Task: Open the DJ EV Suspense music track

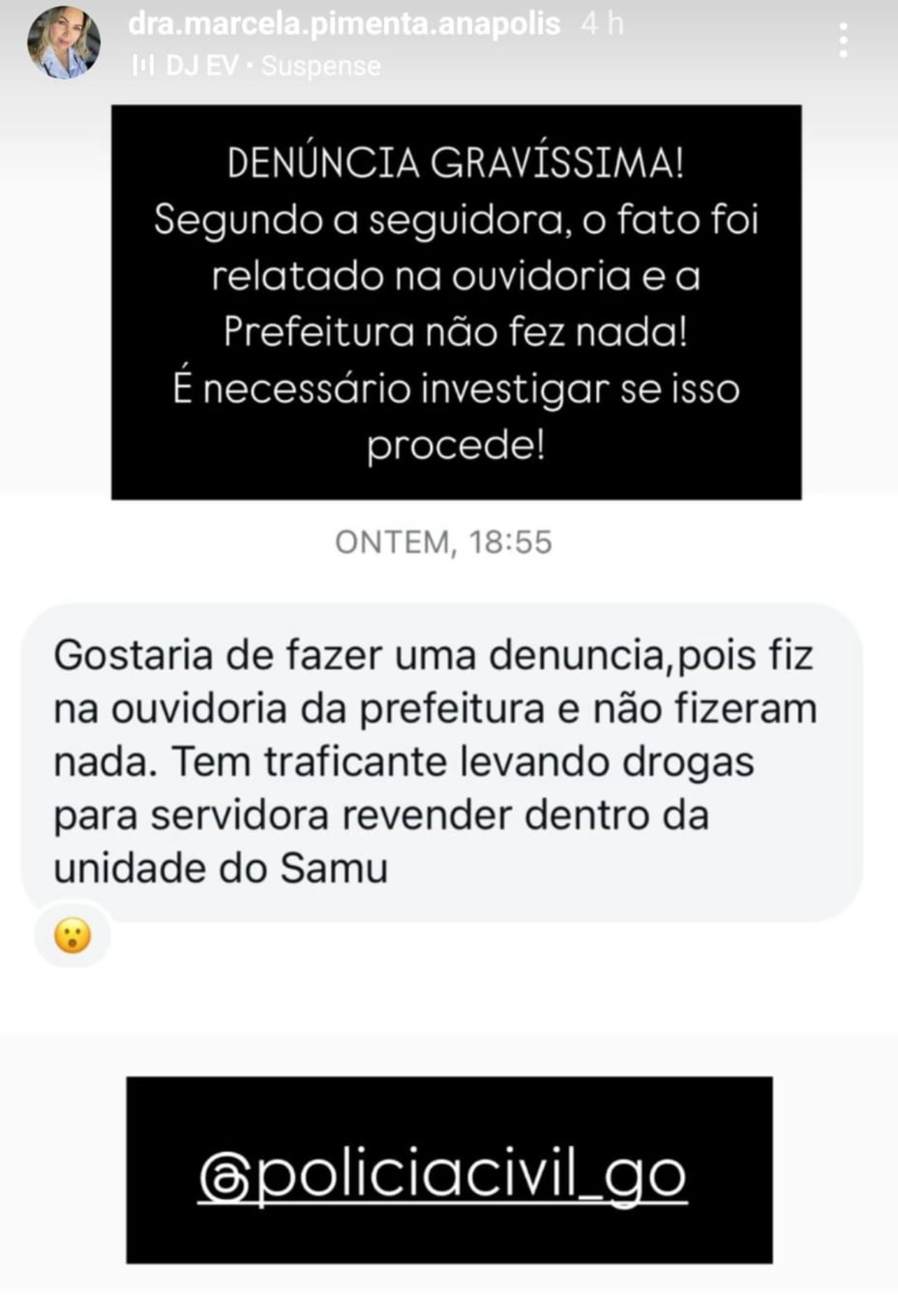Action: point(273,66)
